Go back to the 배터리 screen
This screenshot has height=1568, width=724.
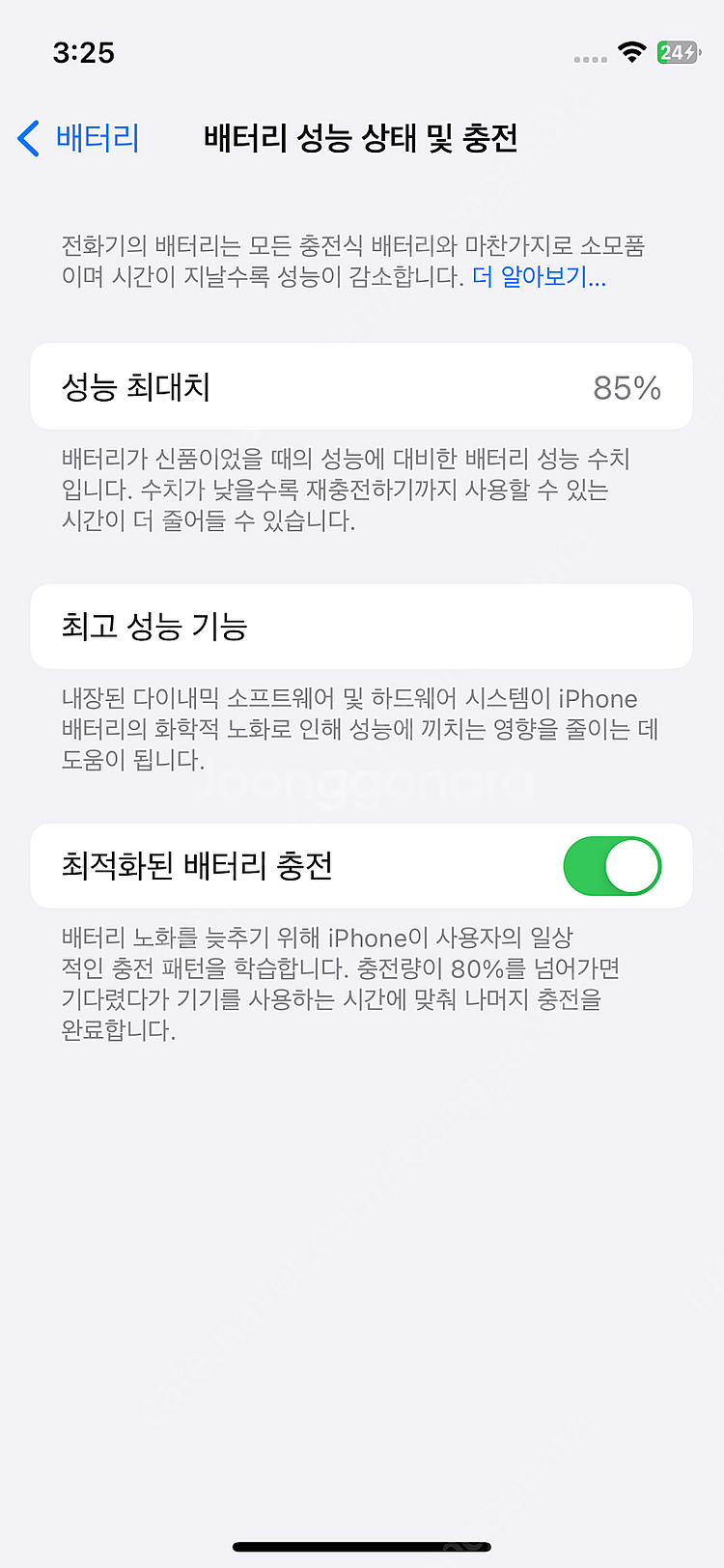coord(79,138)
